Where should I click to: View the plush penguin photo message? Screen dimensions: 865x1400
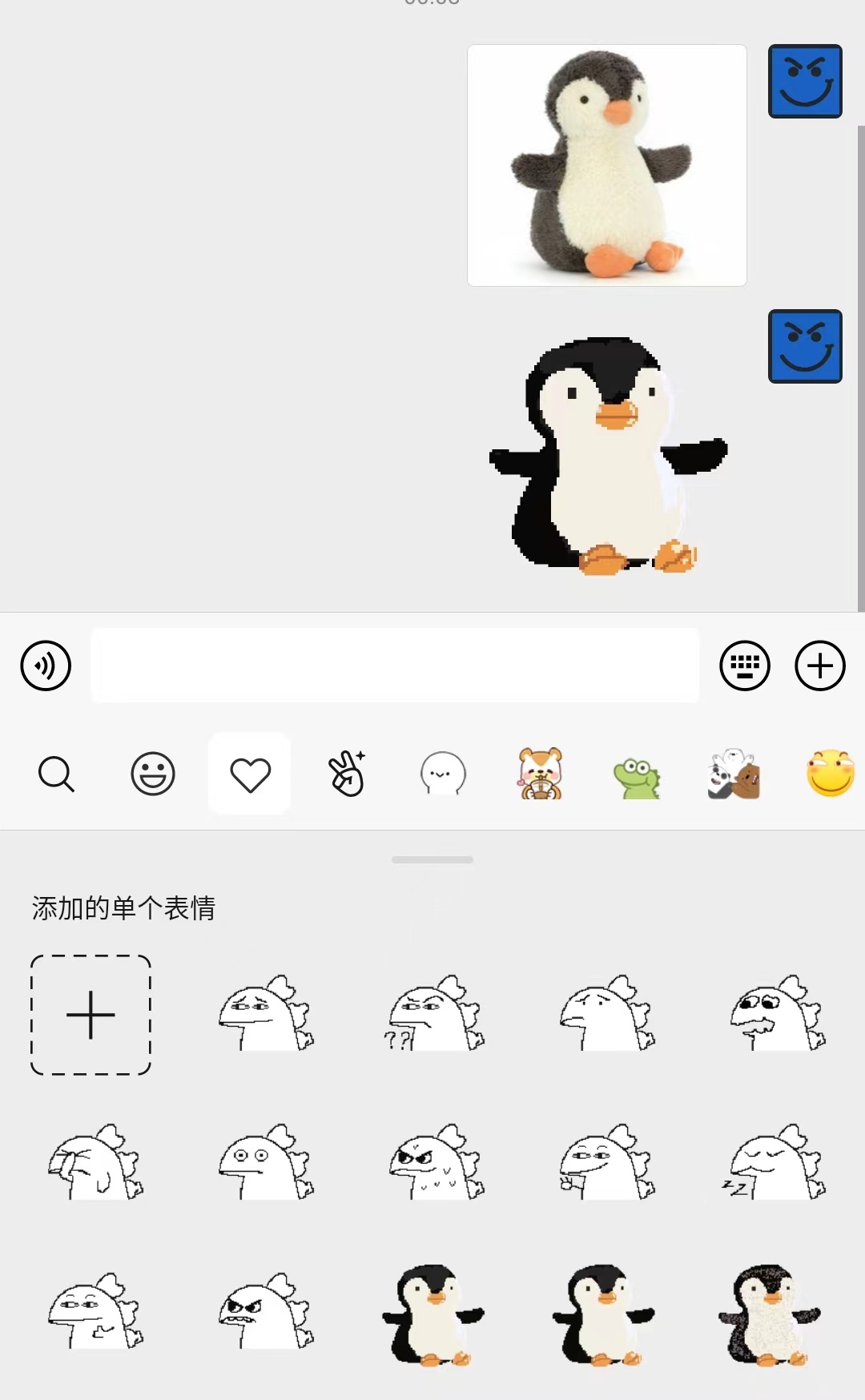[606, 165]
